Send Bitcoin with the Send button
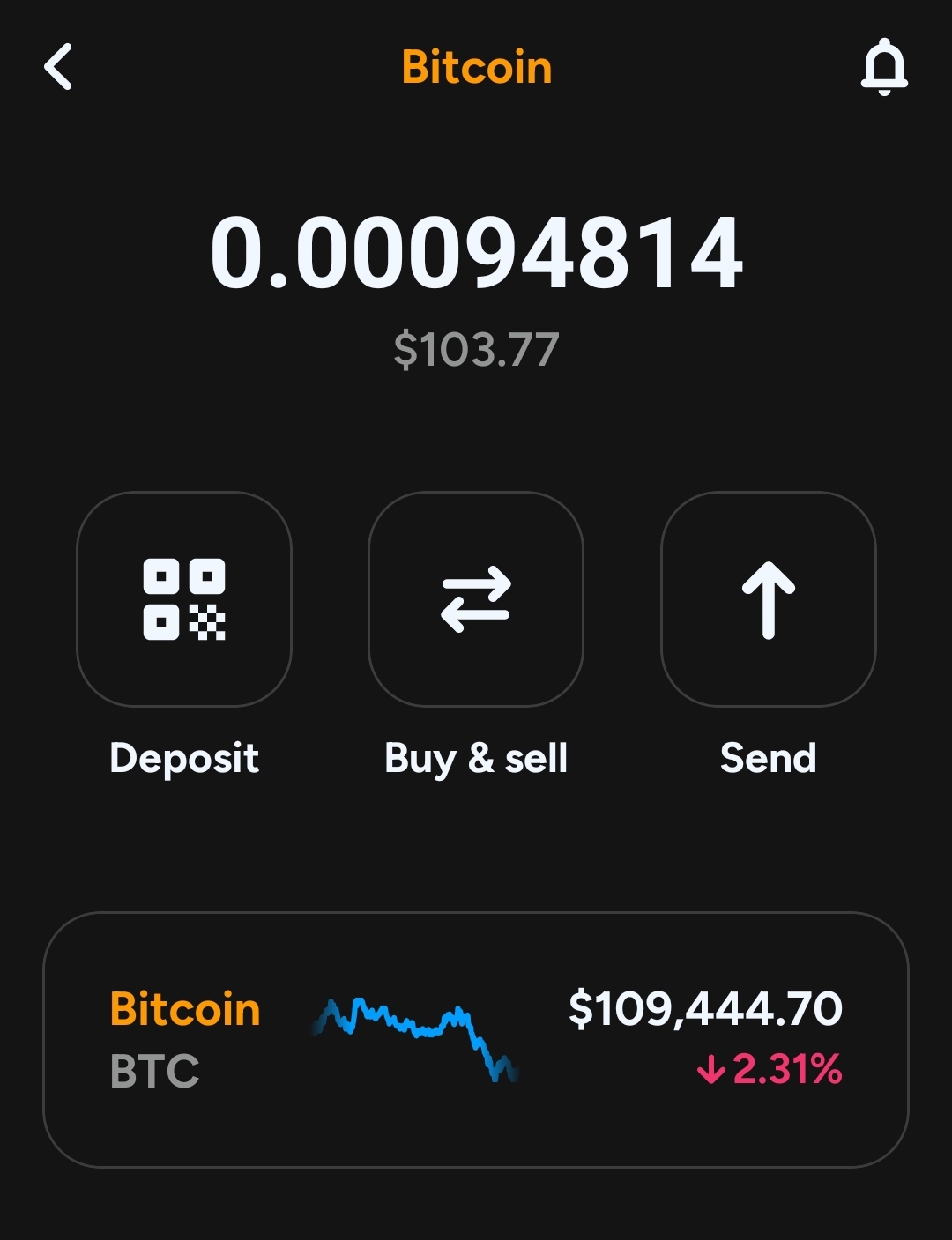The image size is (952, 1240). click(768, 599)
